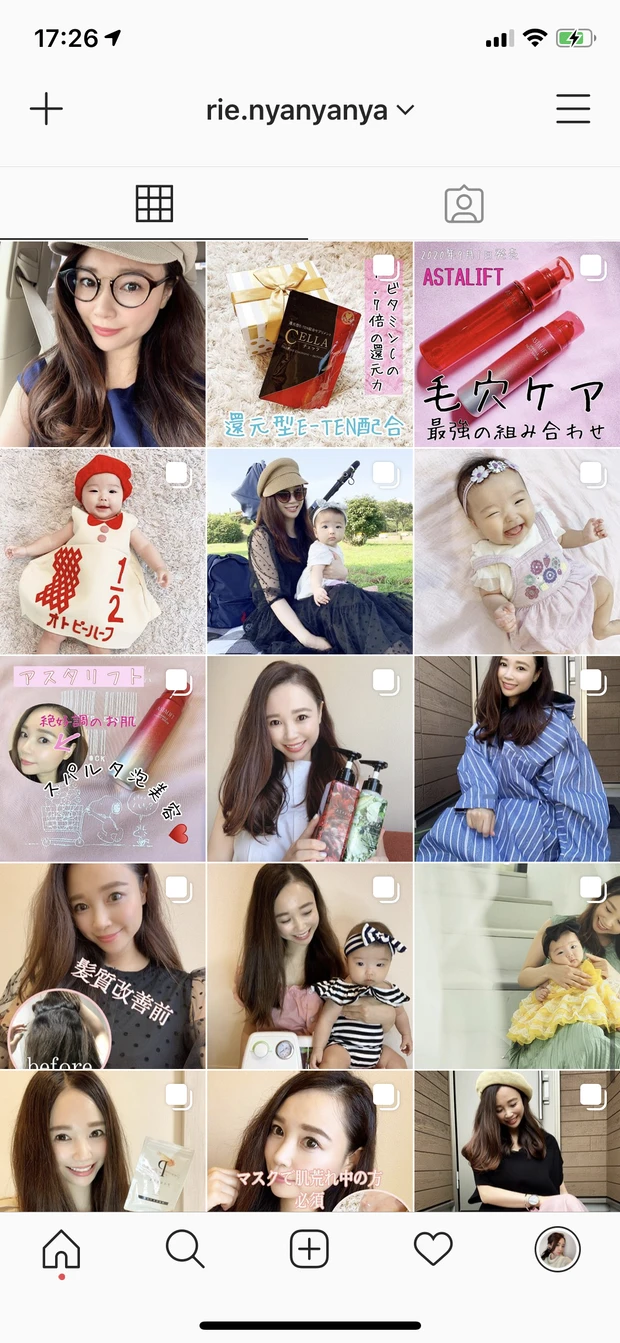Open the selfie post with glasses and cap
620x1343 pixels.
coord(102,343)
